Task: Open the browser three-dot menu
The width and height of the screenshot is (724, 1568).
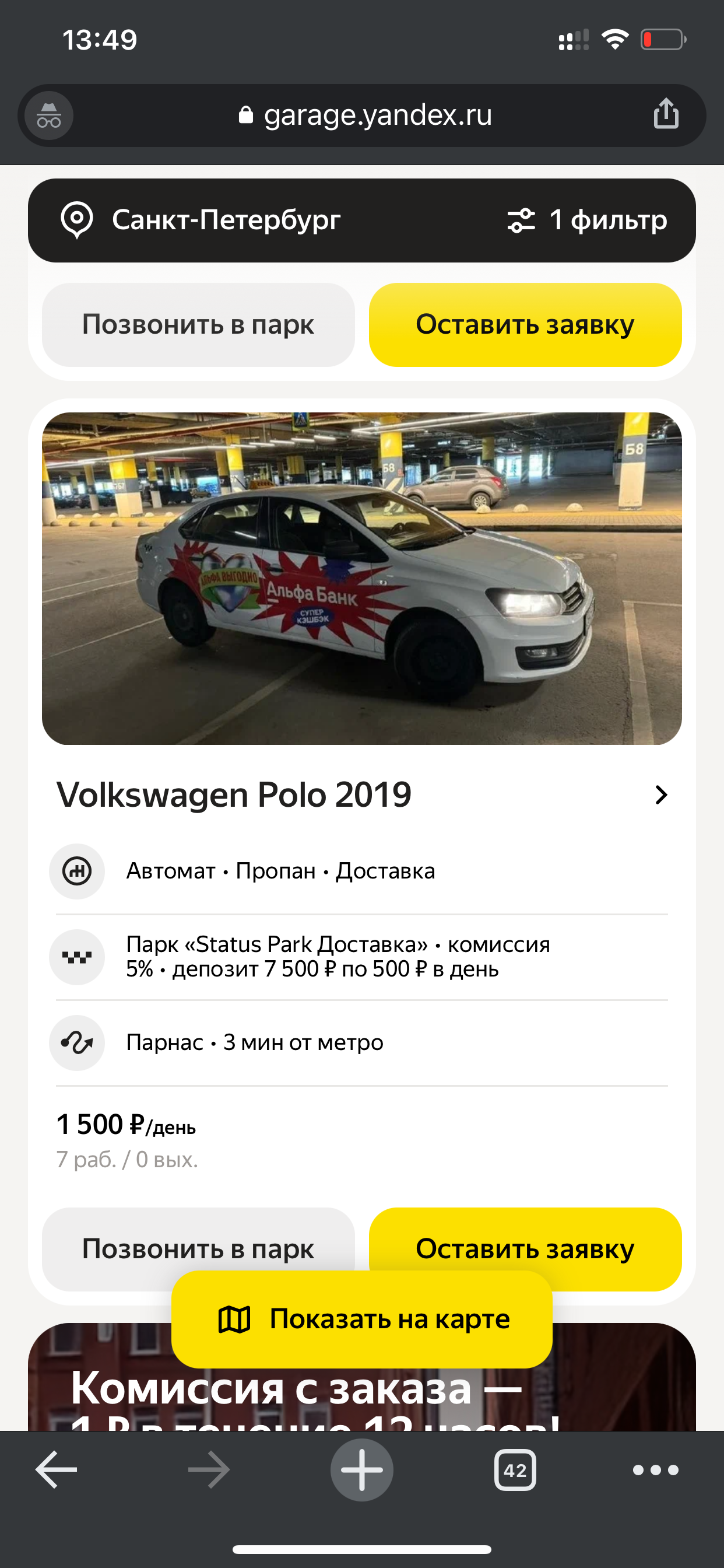Action: pyautogui.click(x=655, y=1469)
